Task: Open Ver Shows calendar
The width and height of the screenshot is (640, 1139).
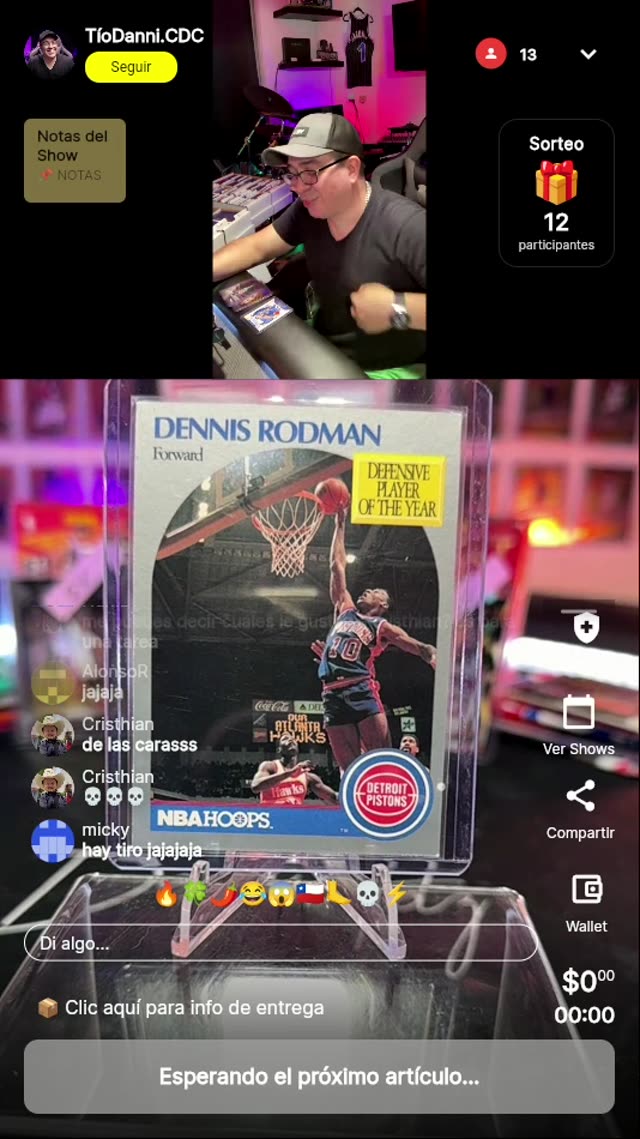Action: click(x=578, y=725)
